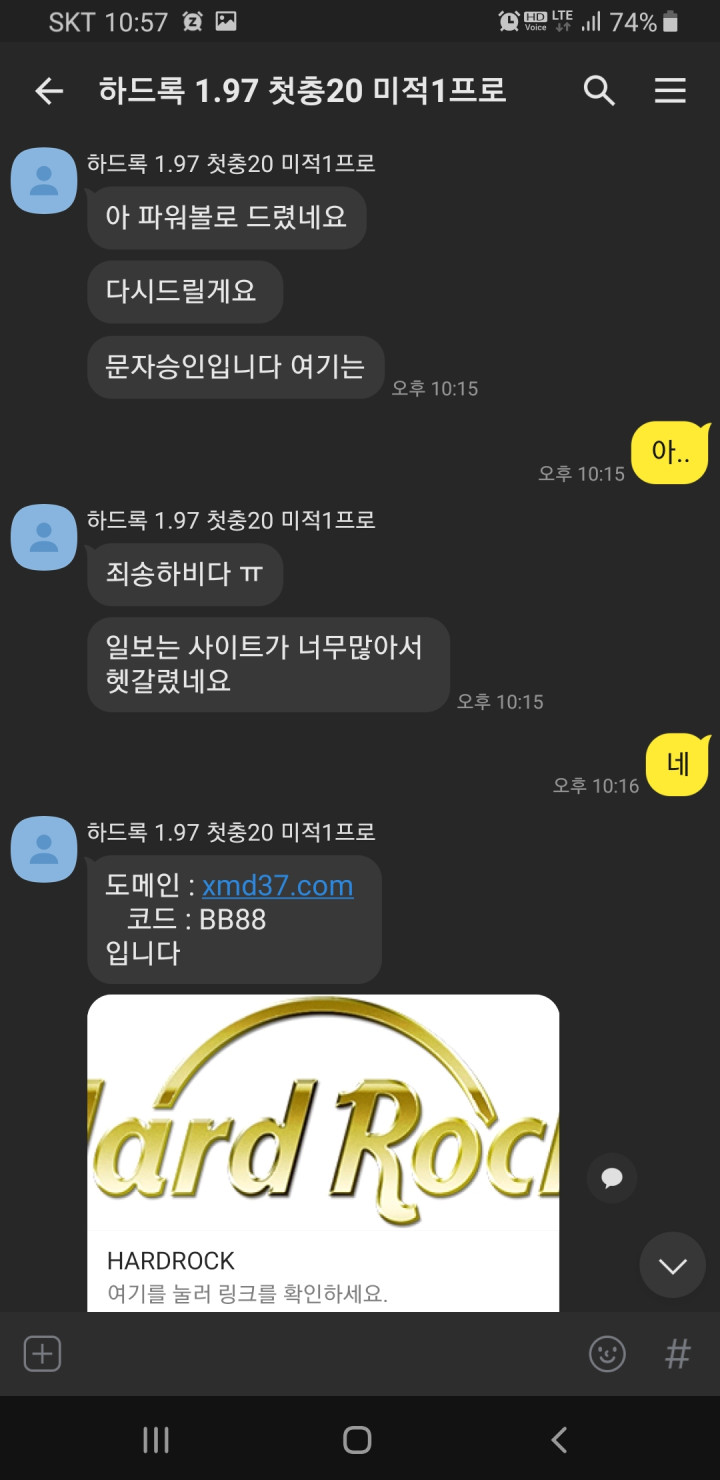Search within this conversation
This screenshot has height=1480, width=720.
[598, 91]
